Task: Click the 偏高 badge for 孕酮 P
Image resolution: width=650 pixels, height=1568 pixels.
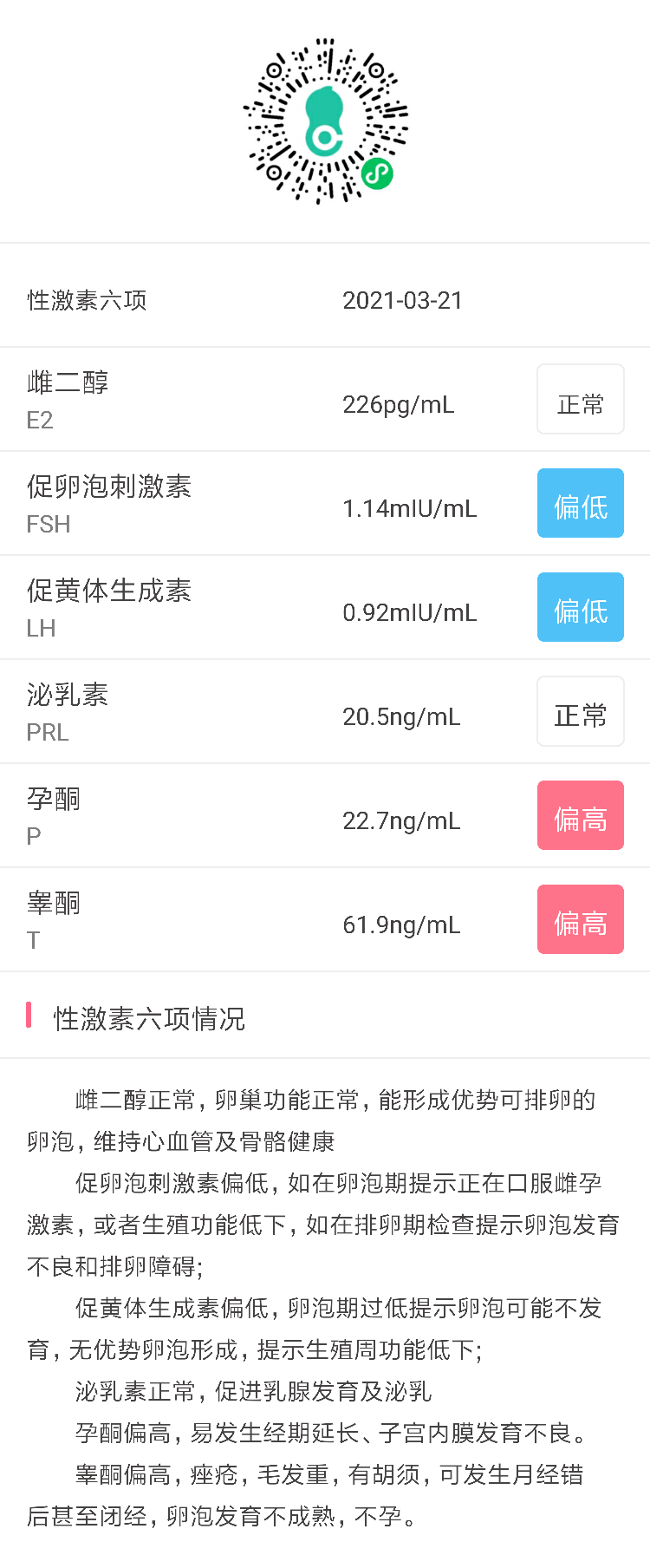Action: (x=580, y=815)
